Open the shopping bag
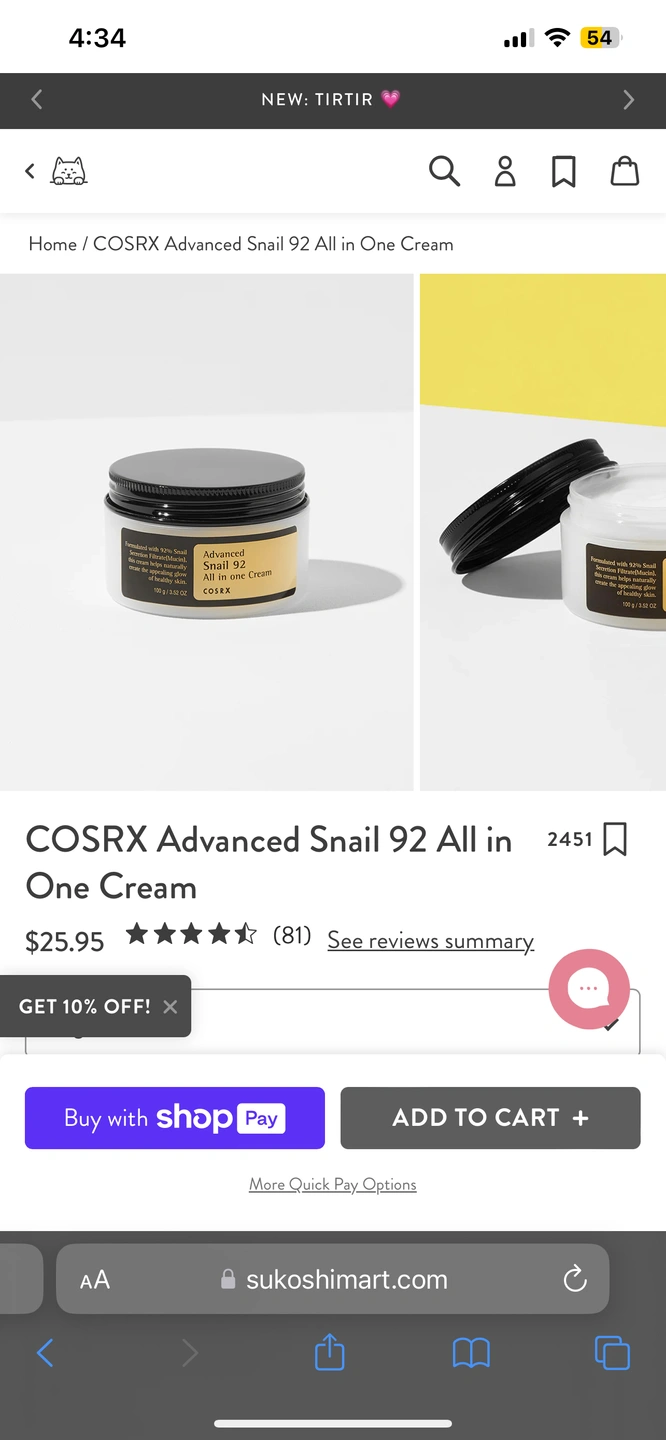 625,172
